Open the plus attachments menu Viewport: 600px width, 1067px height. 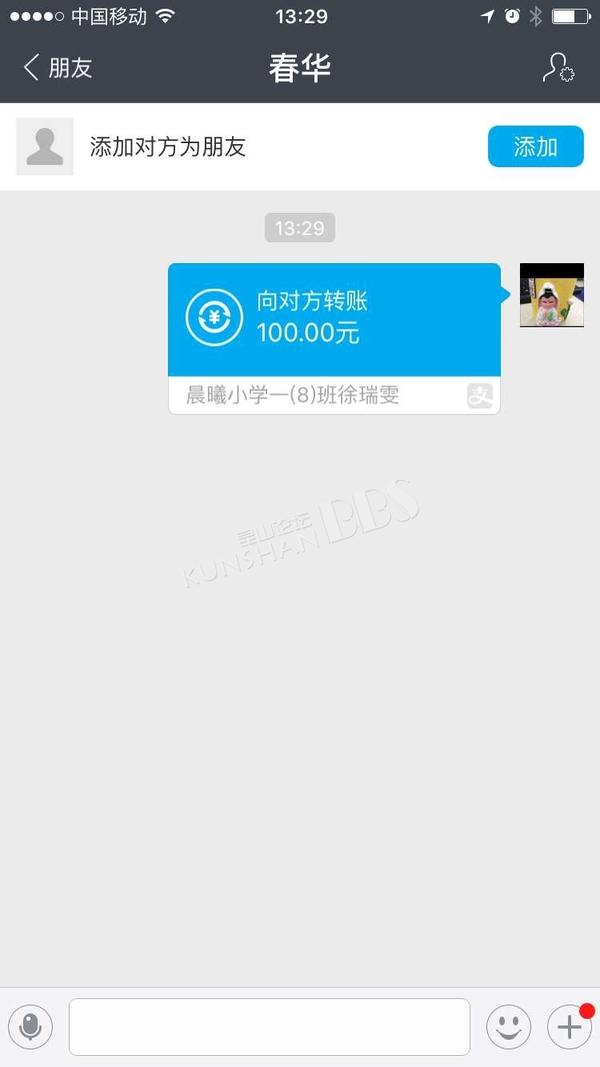pos(569,1027)
